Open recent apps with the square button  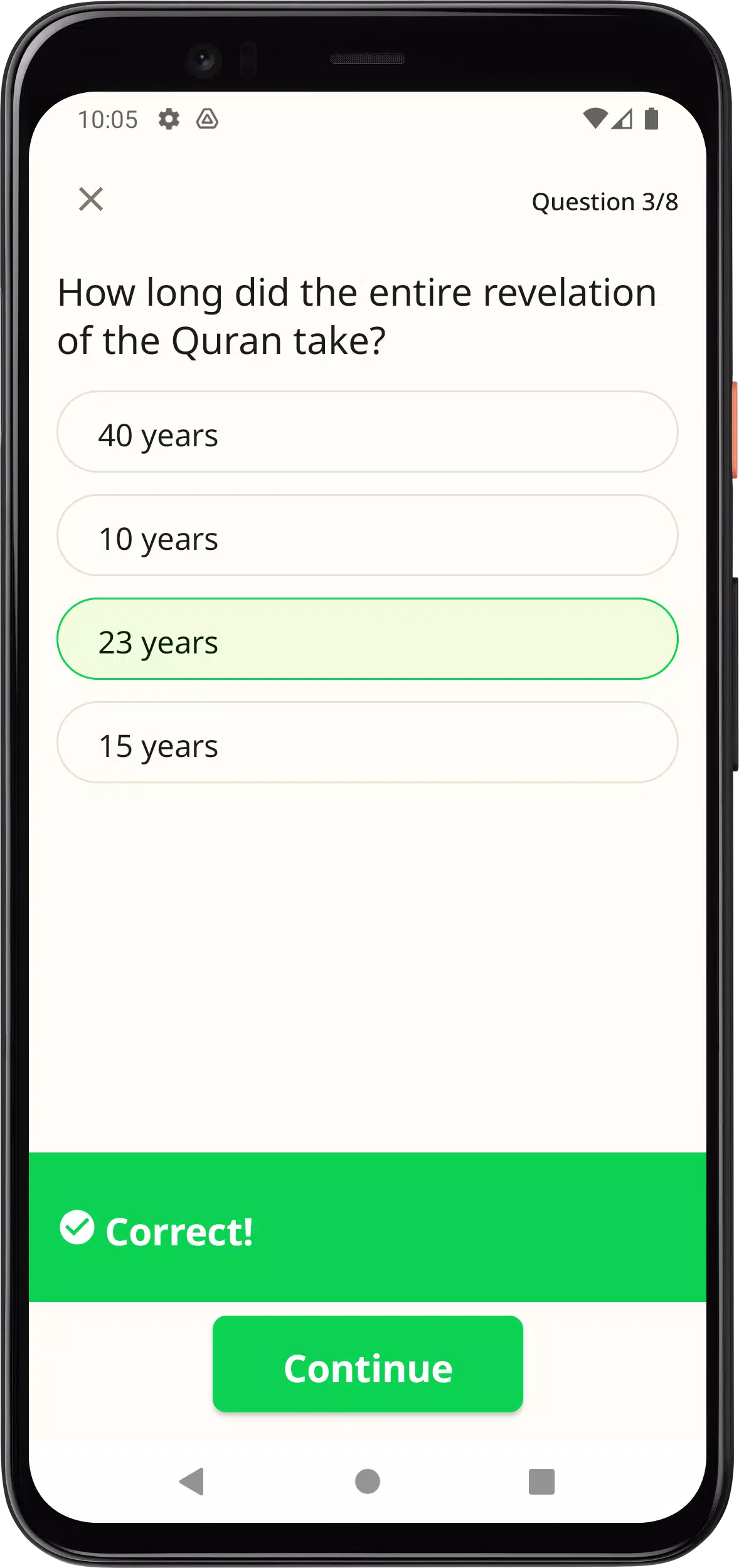[541, 1481]
